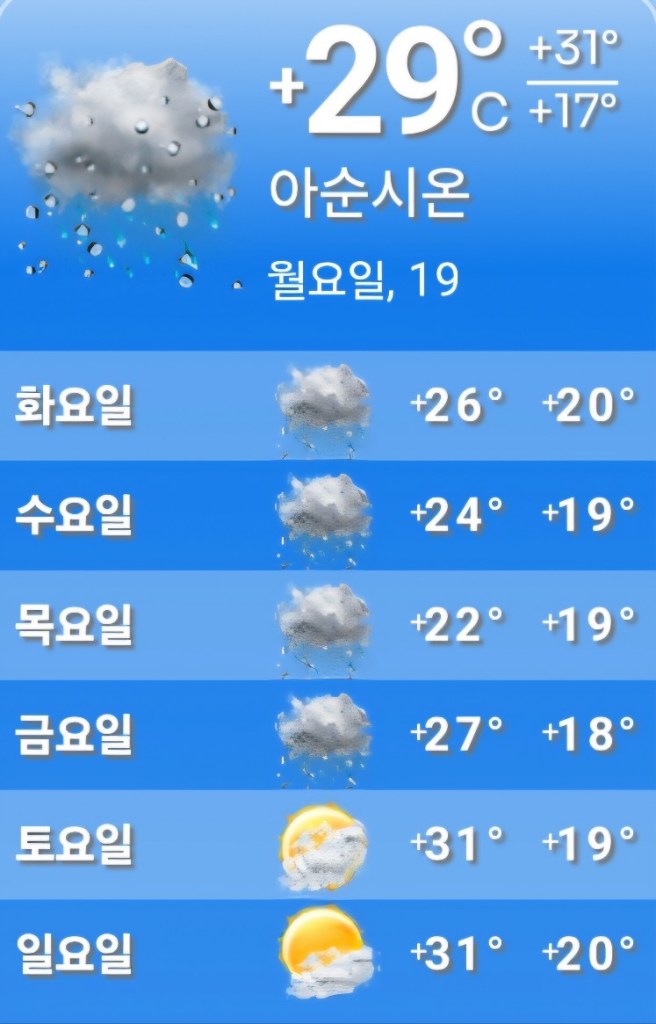Open the 토요일 forecast row

(328, 846)
